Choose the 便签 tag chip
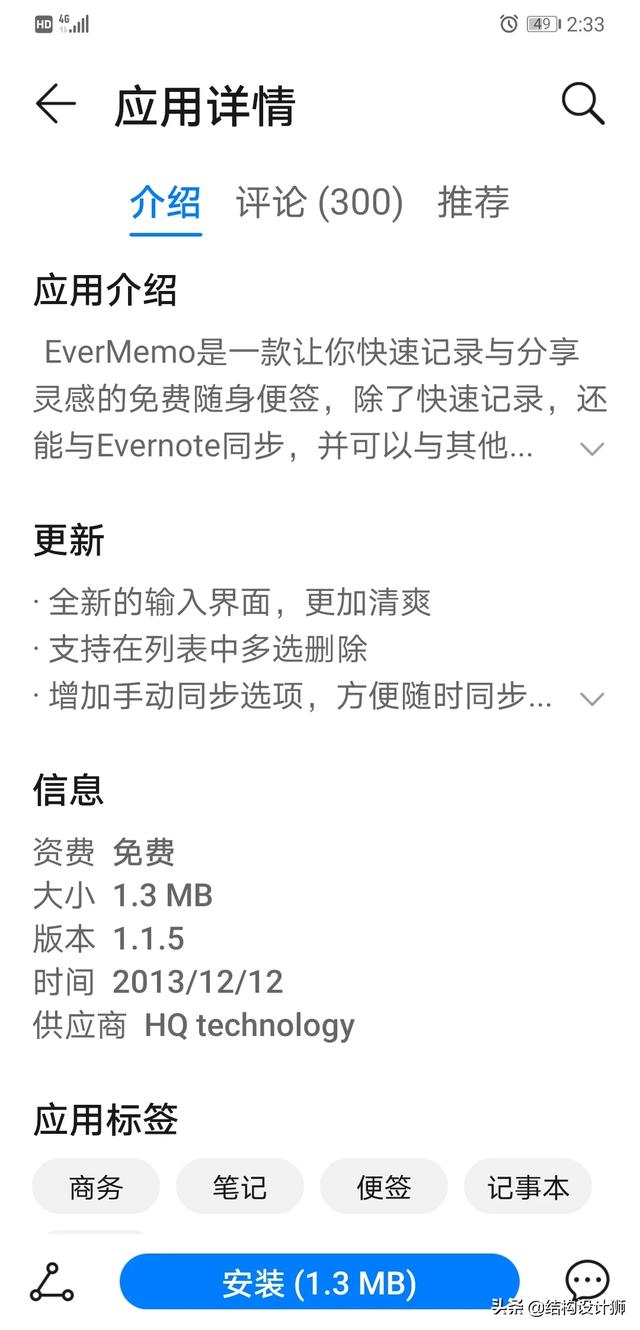 click(x=384, y=1186)
